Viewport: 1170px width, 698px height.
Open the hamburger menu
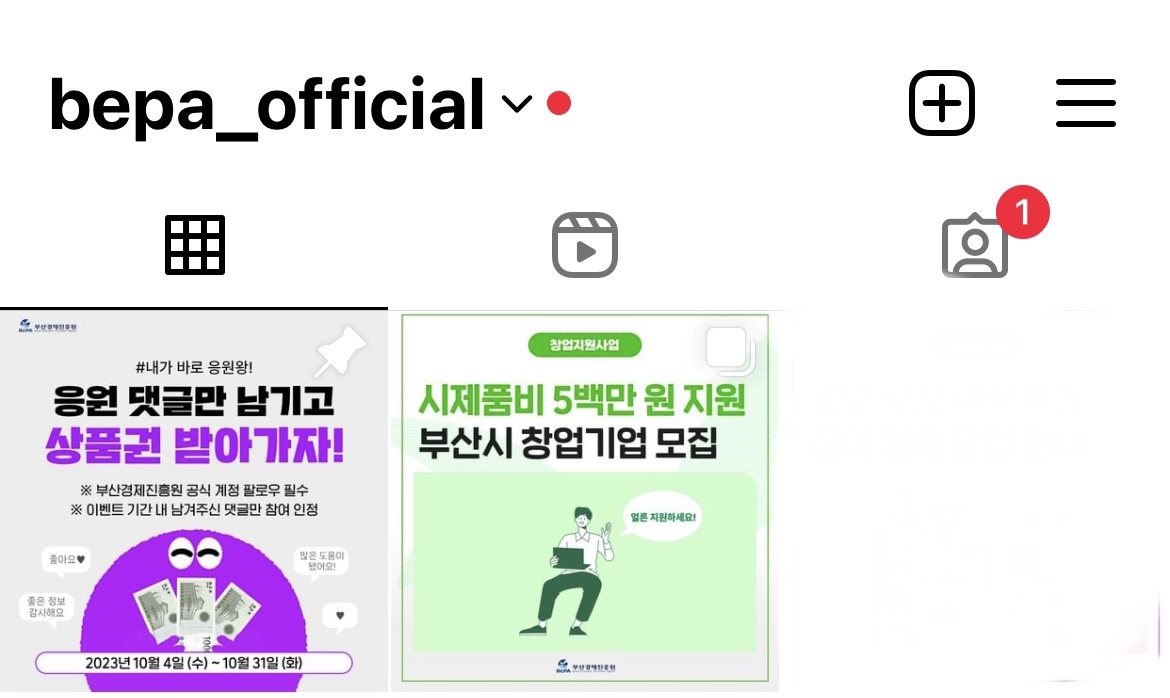click(x=1085, y=103)
